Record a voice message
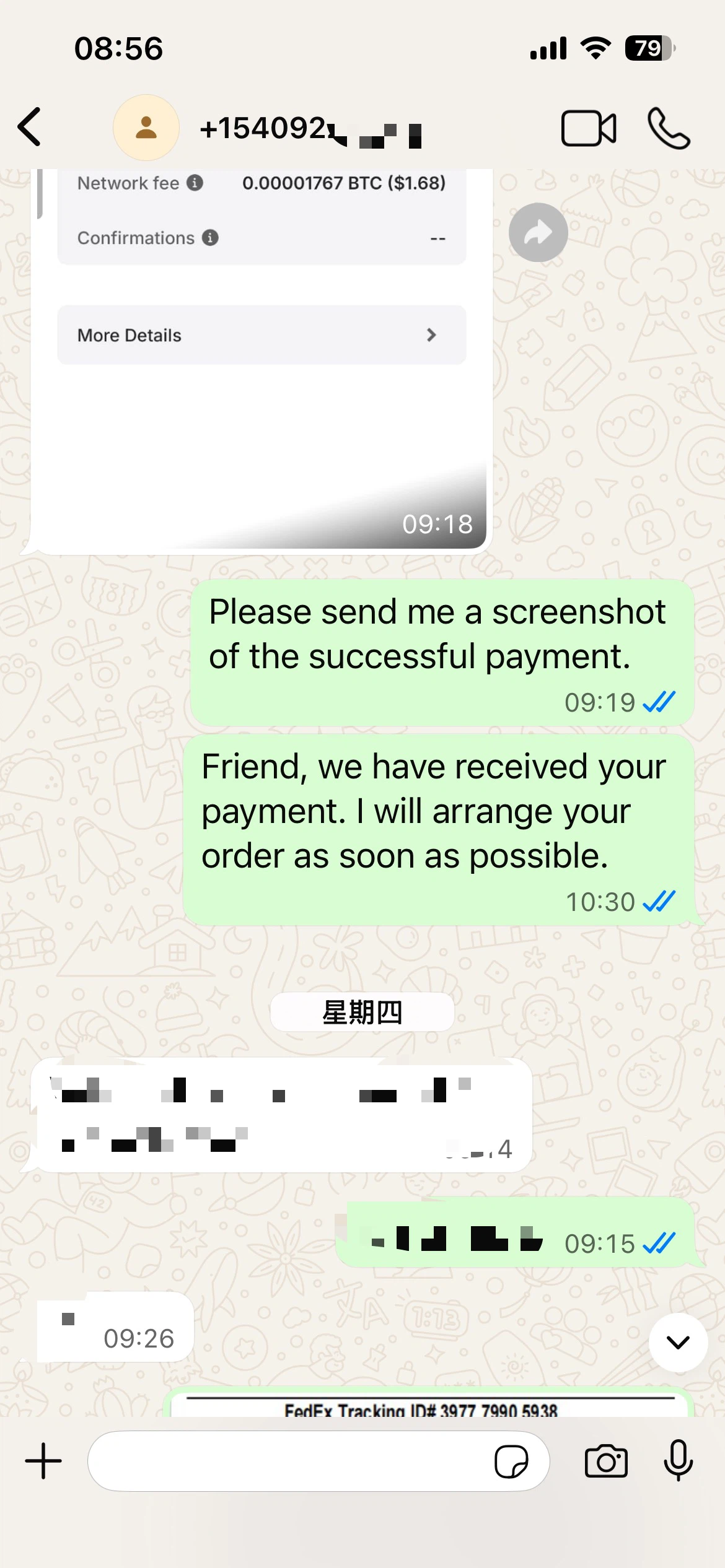The height and width of the screenshot is (1568, 725). [x=679, y=1461]
